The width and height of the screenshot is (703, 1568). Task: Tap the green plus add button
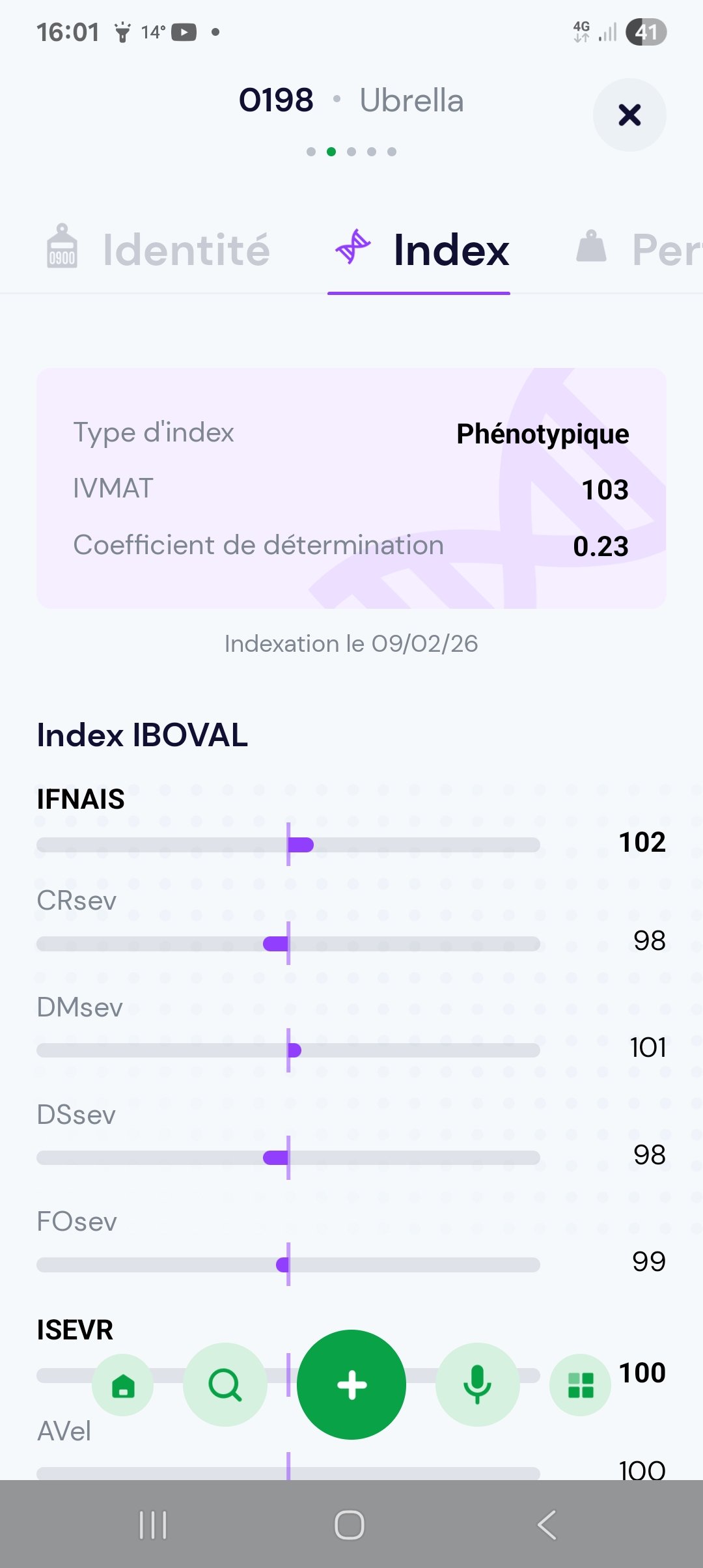351,1385
